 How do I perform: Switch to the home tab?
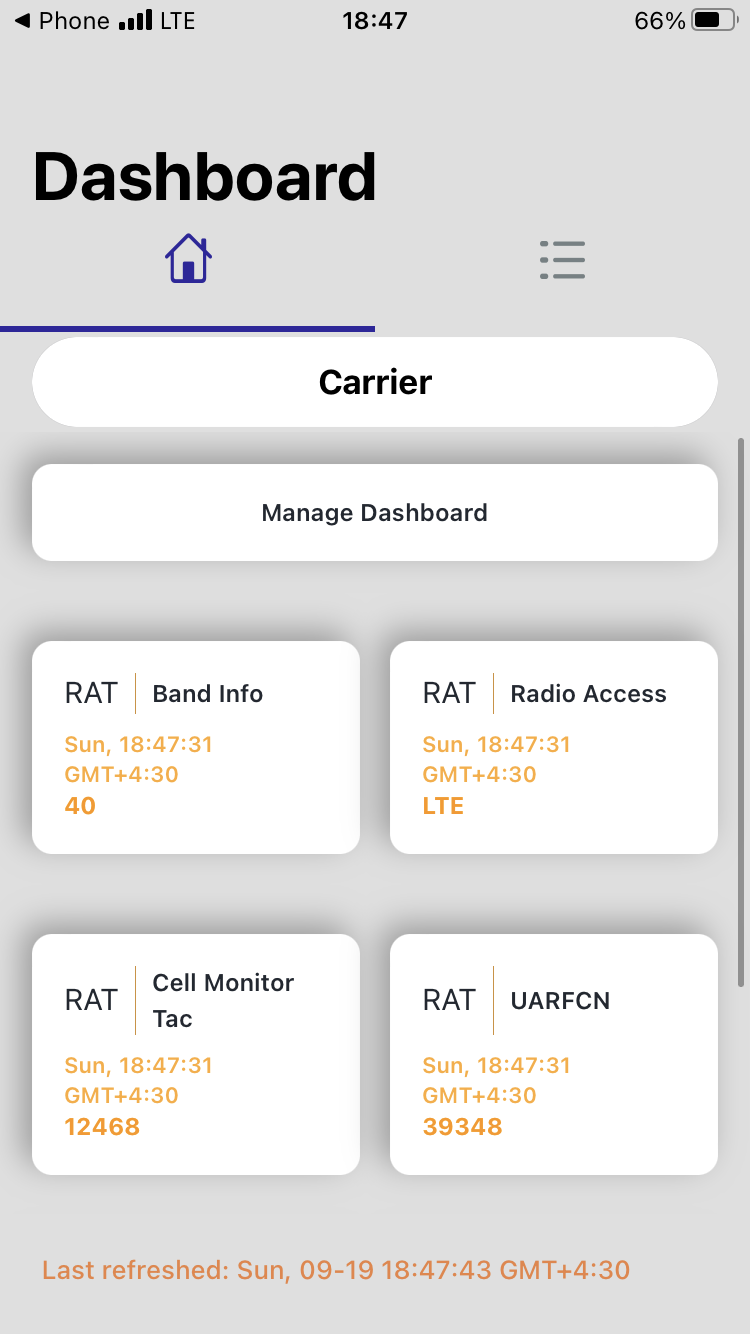click(x=188, y=259)
